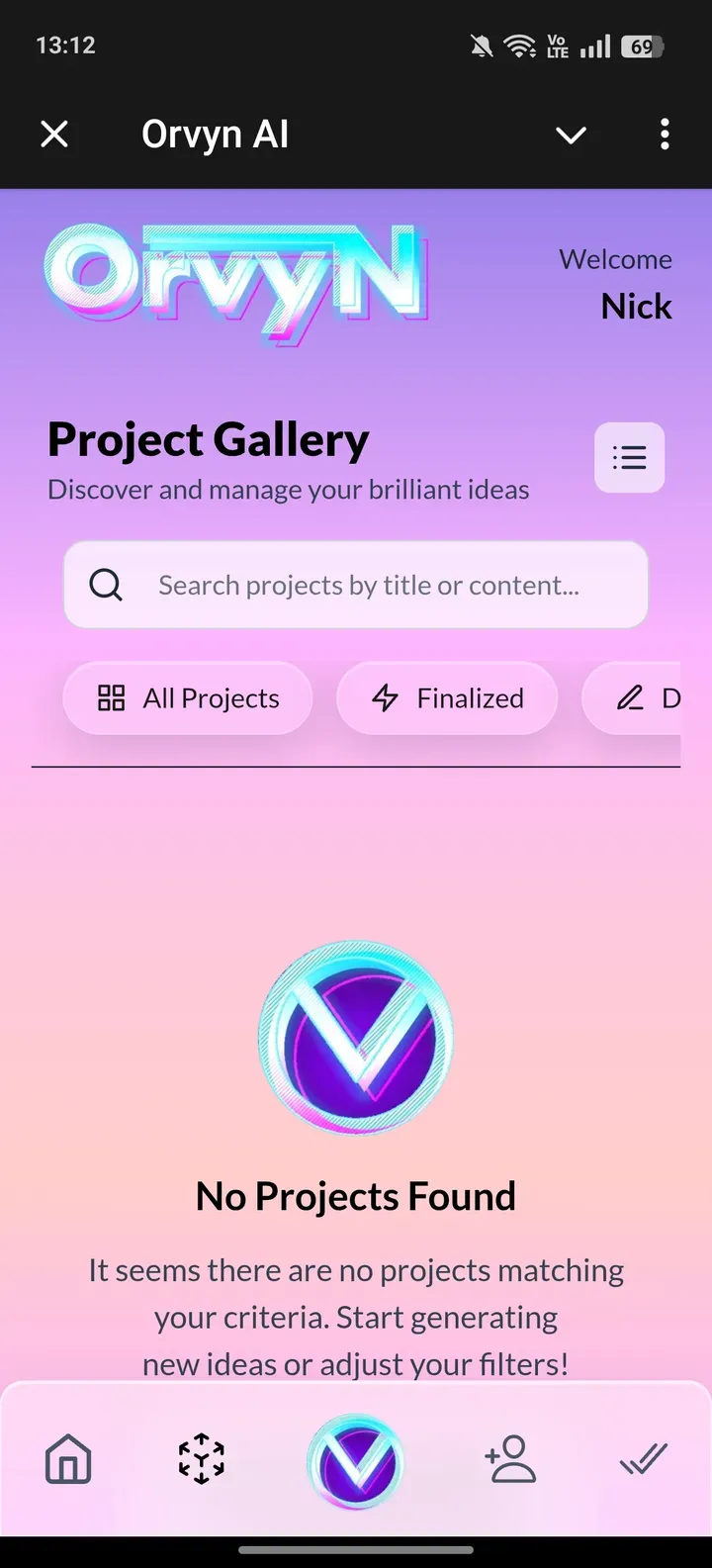
Task: Switch to list view with the list icon
Action: (629, 457)
